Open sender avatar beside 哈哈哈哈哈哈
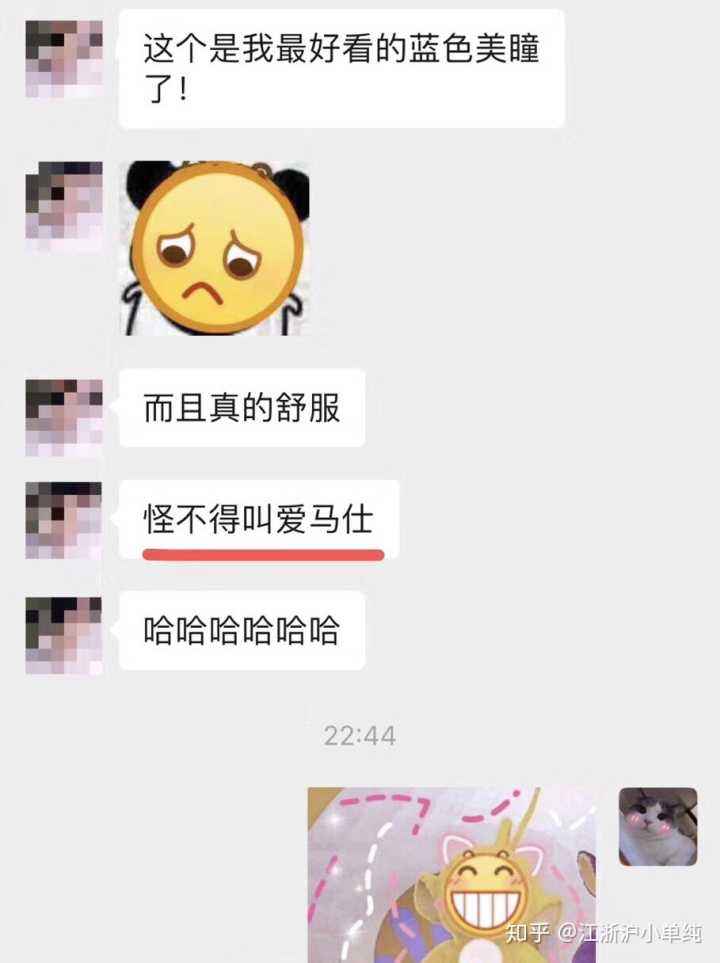 [63, 635]
